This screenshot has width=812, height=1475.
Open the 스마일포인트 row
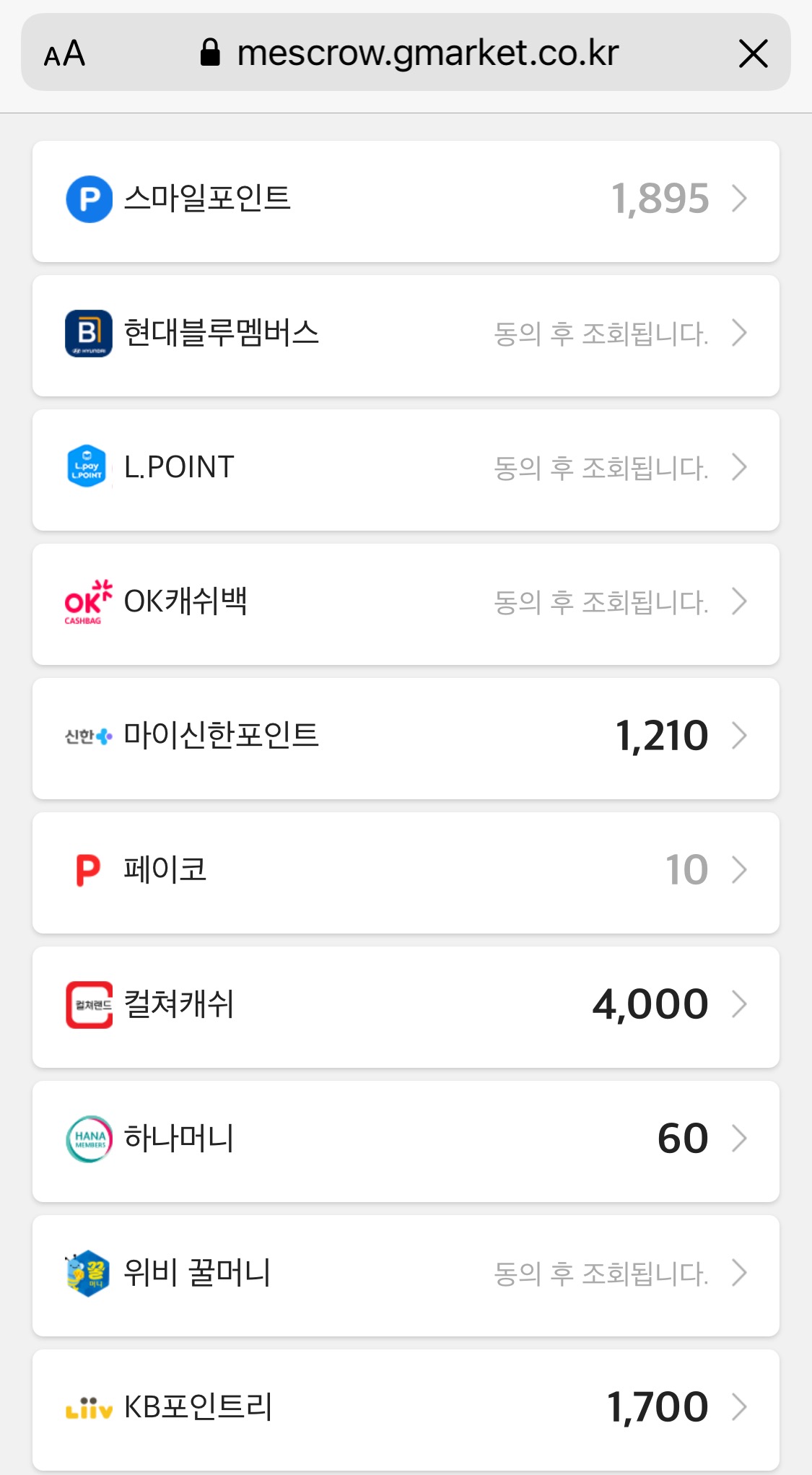tap(406, 201)
